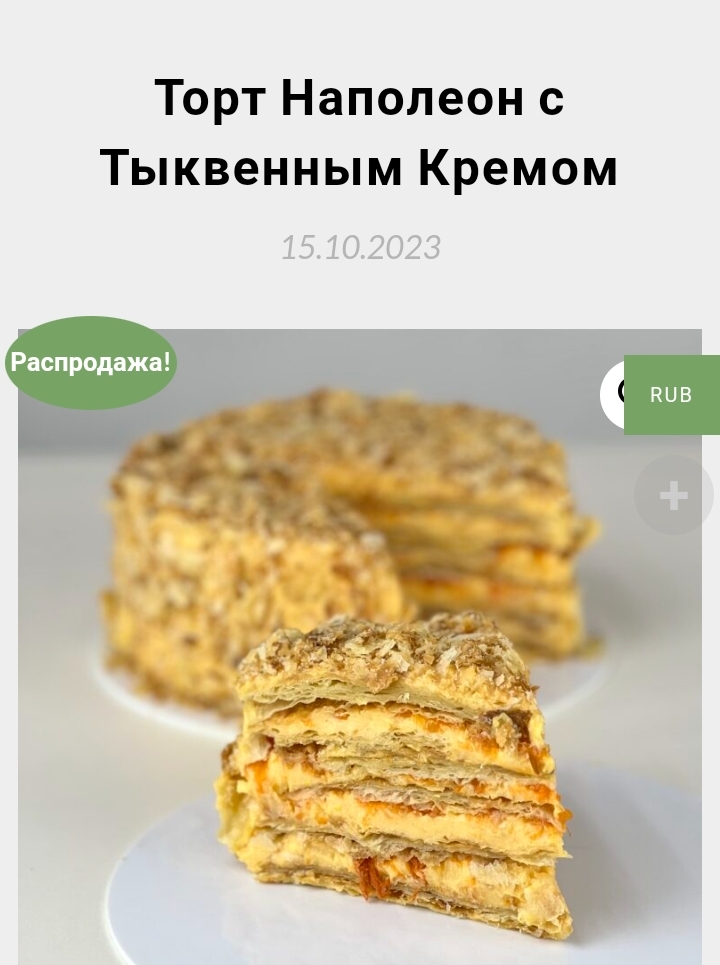The image size is (720, 965).
Task: Tap the magnifier icon behind the RUB tab
Action: pos(613,394)
